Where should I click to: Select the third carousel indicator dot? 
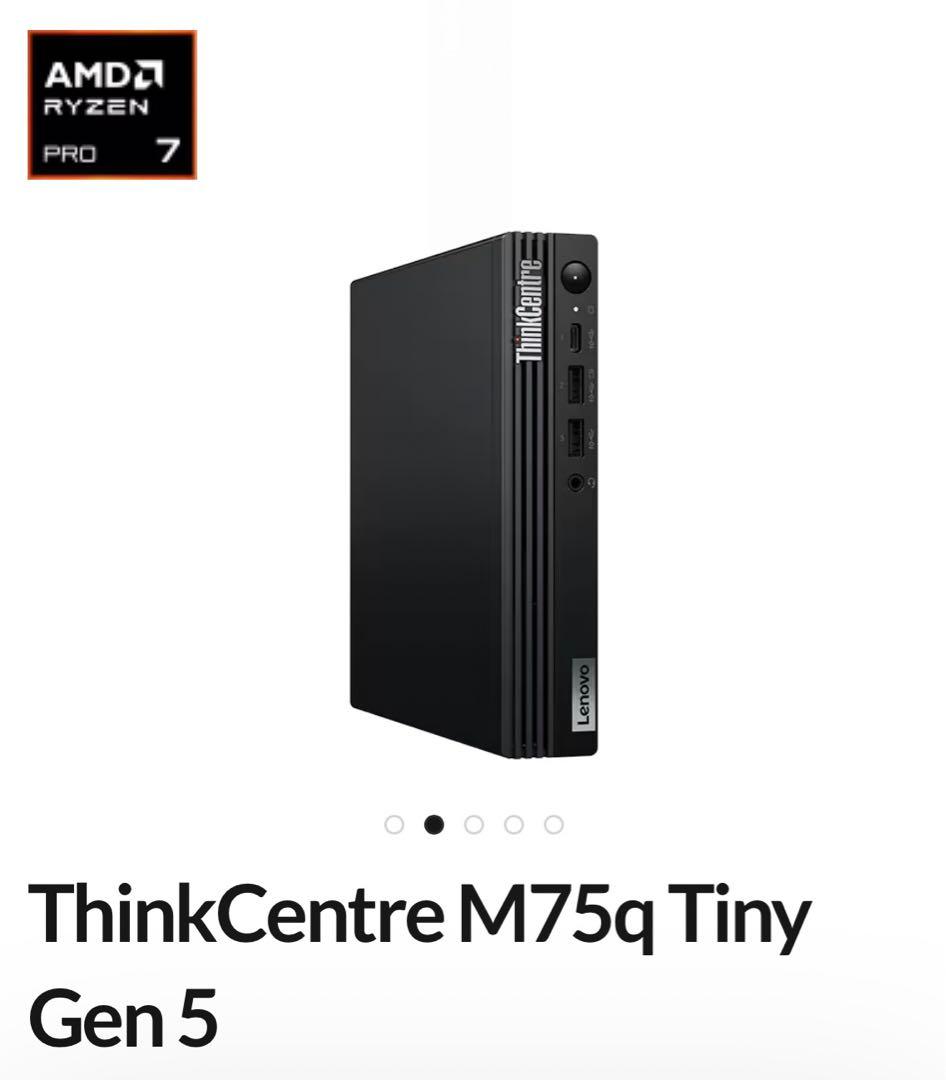(x=474, y=824)
